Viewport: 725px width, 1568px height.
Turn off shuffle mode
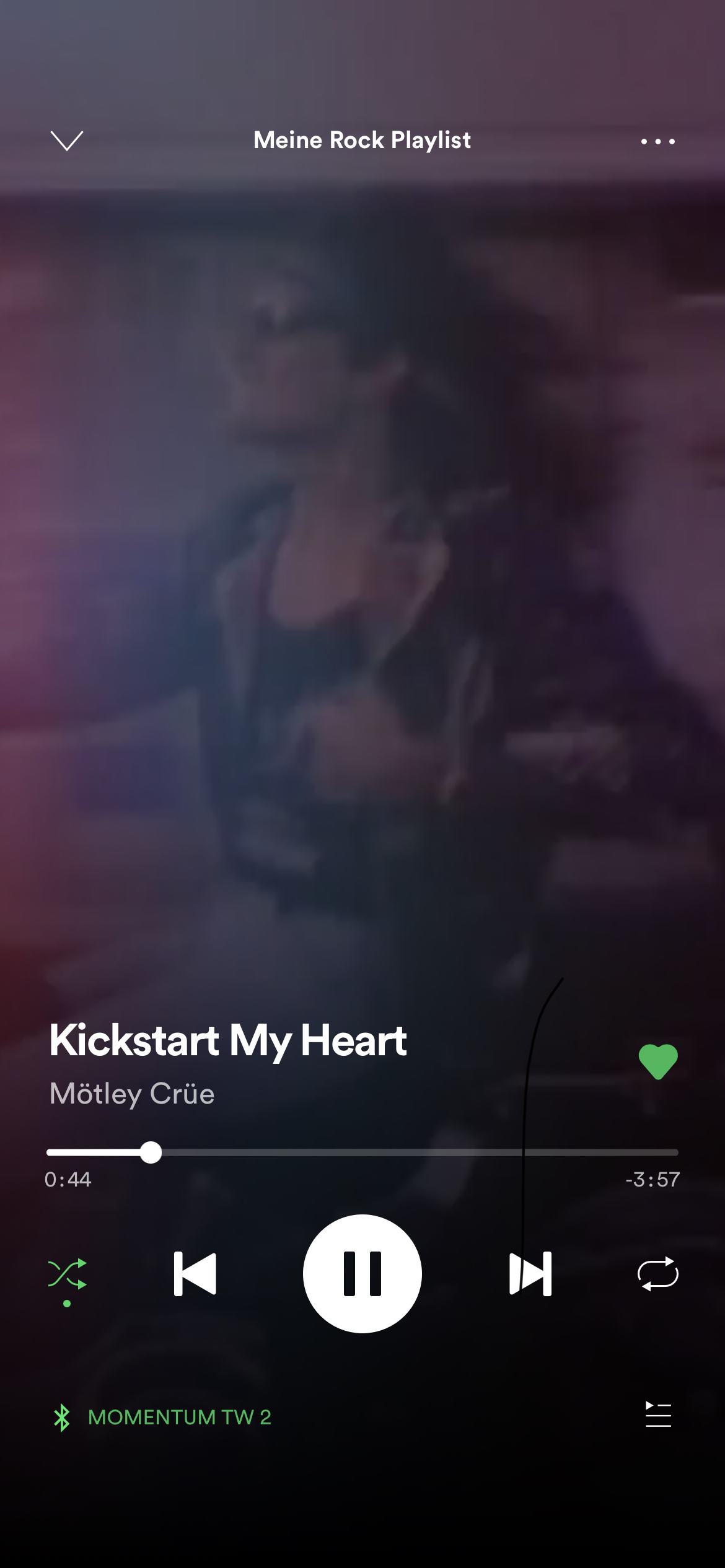(x=67, y=1273)
